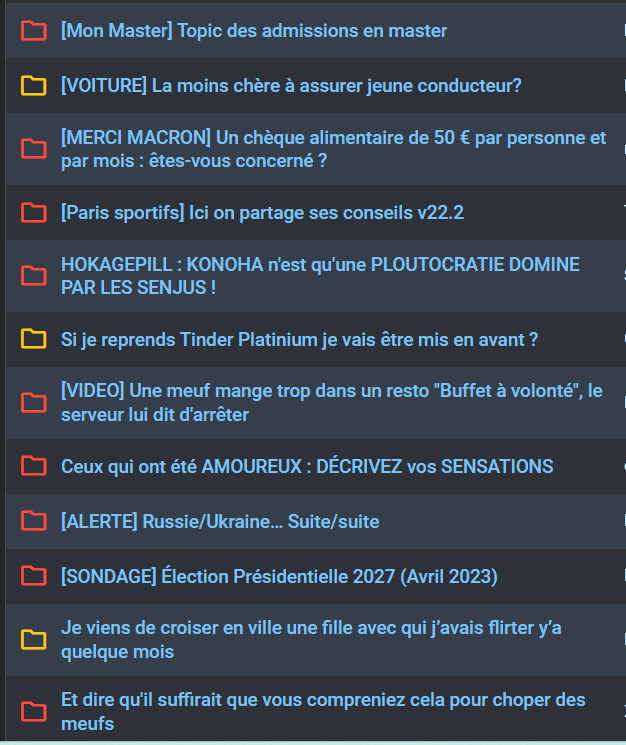Open the MERCI MACRON chèque alimentaire topic
626x745 pixels.
pos(333,149)
